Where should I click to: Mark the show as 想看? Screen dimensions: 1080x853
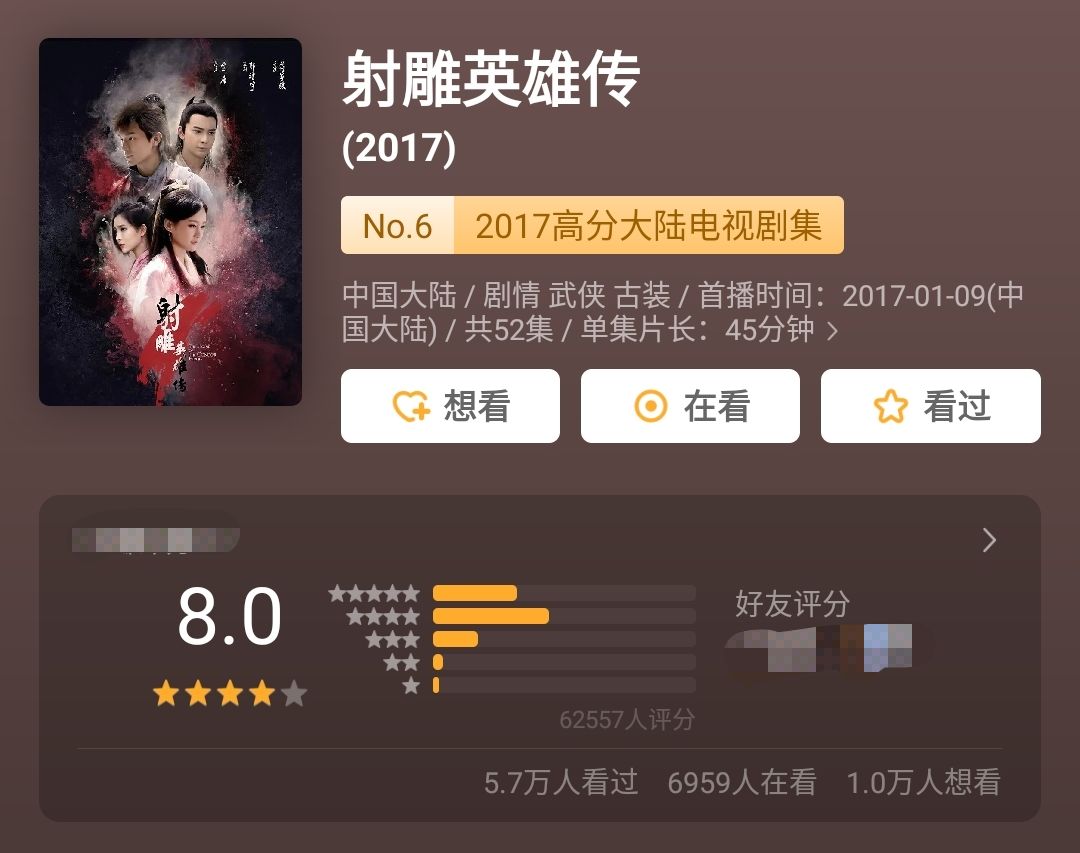tap(450, 406)
